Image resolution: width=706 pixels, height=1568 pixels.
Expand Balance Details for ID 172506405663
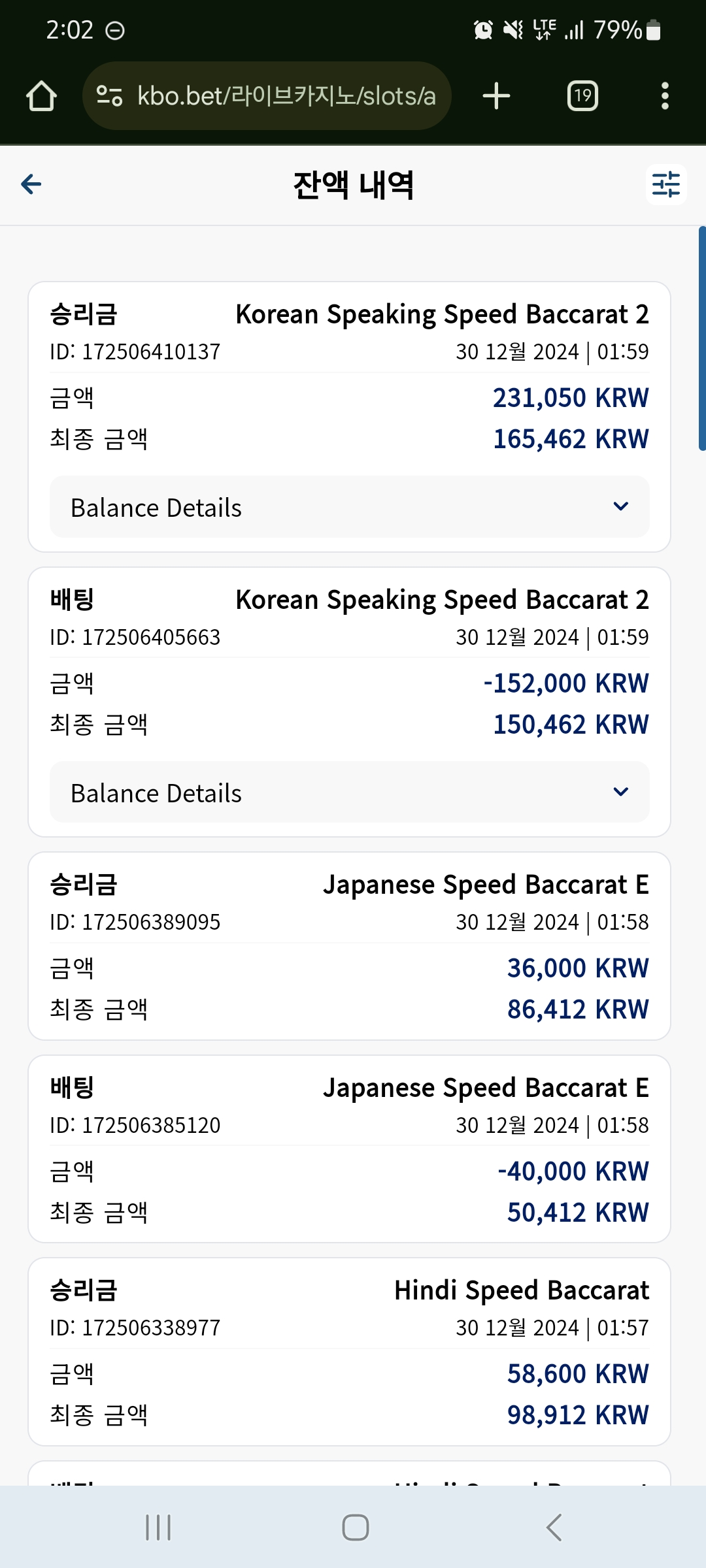350,792
